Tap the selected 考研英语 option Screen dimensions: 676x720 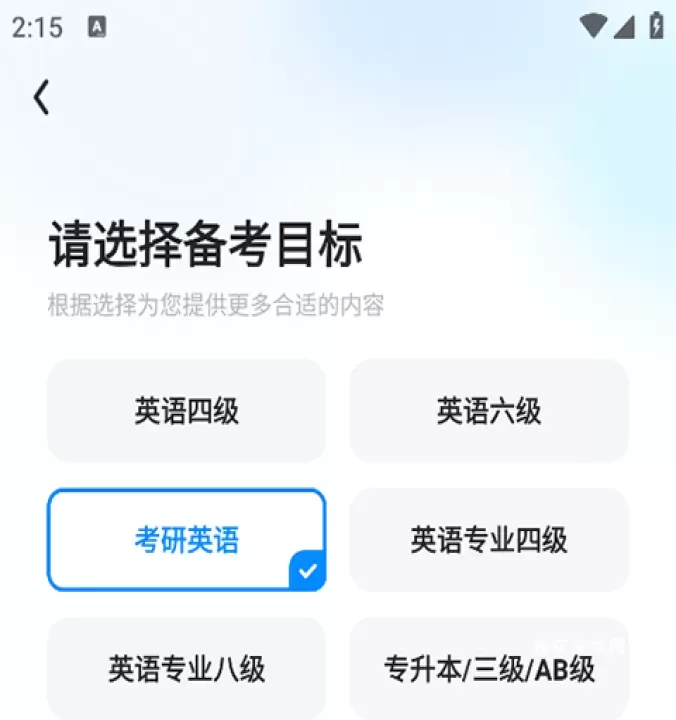coord(186,540)
